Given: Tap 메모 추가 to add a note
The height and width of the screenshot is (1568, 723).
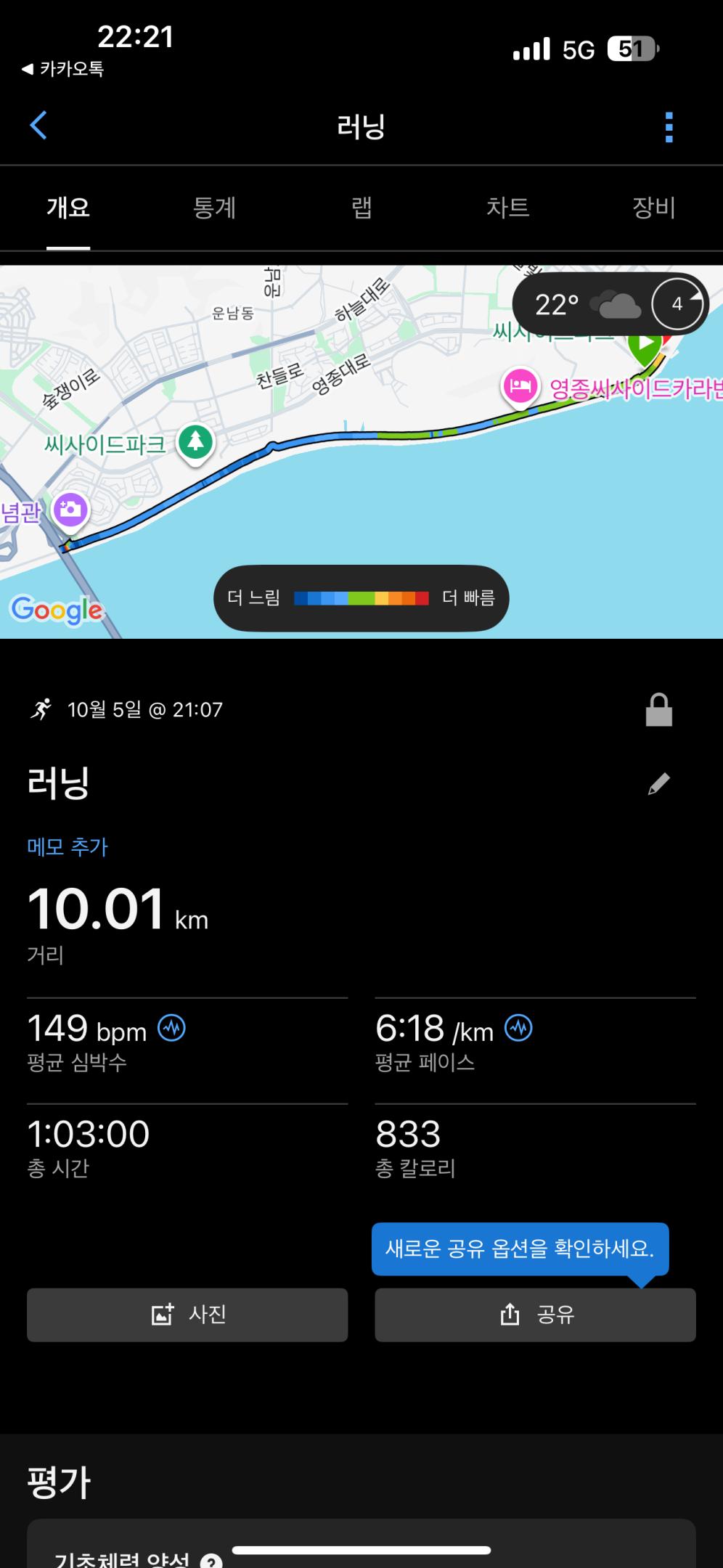Looking at the screenshot, I should (x=68, y=846).
